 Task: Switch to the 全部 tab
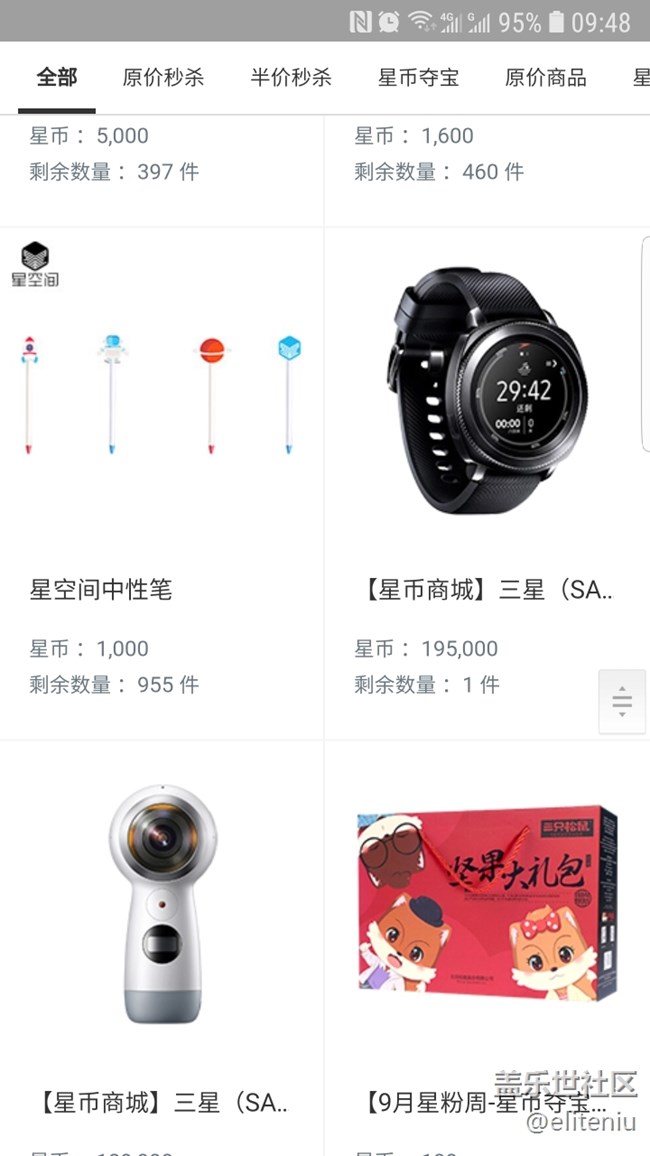pos(57,78)
